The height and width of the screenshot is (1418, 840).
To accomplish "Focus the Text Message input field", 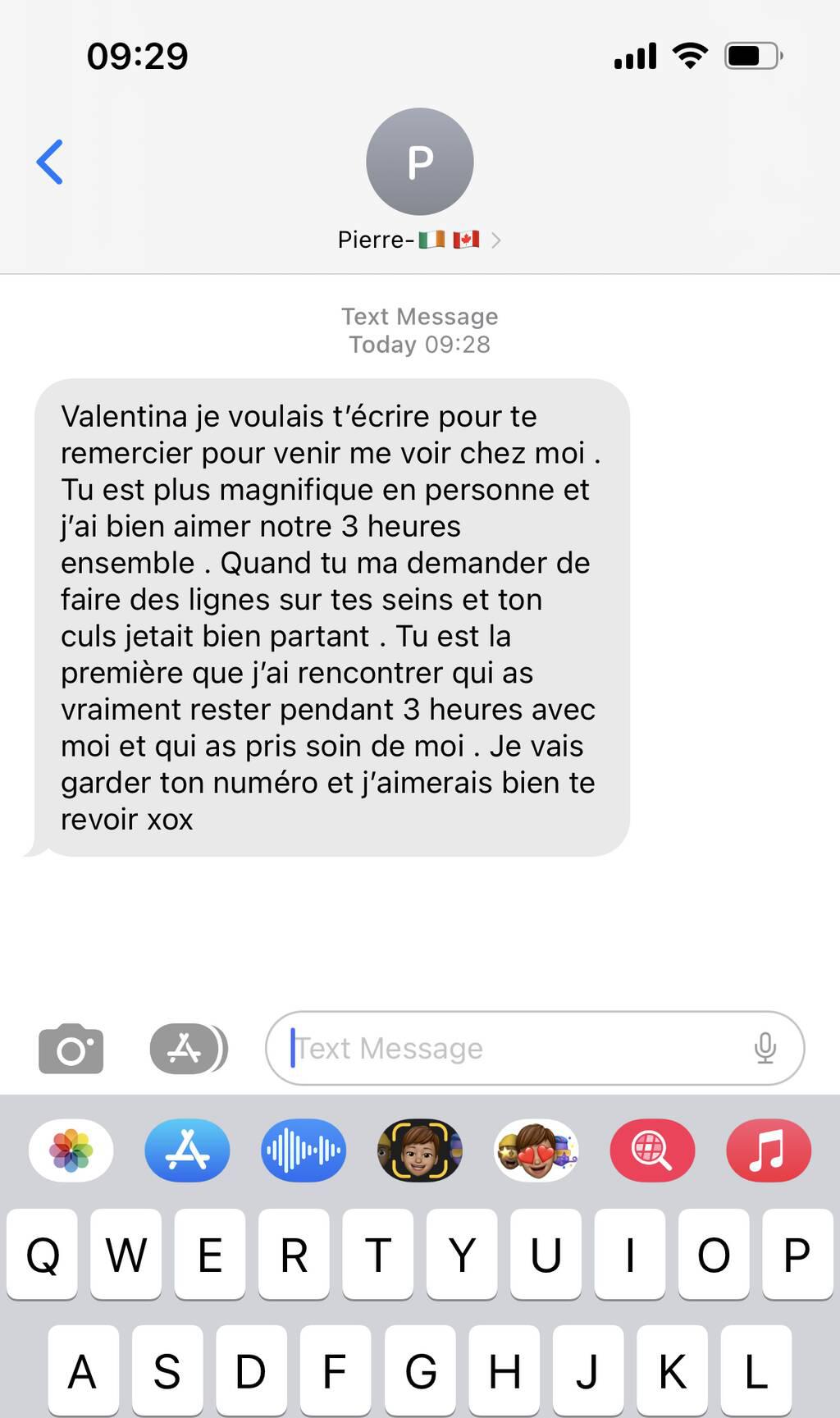I will (x=517, y=1048).
